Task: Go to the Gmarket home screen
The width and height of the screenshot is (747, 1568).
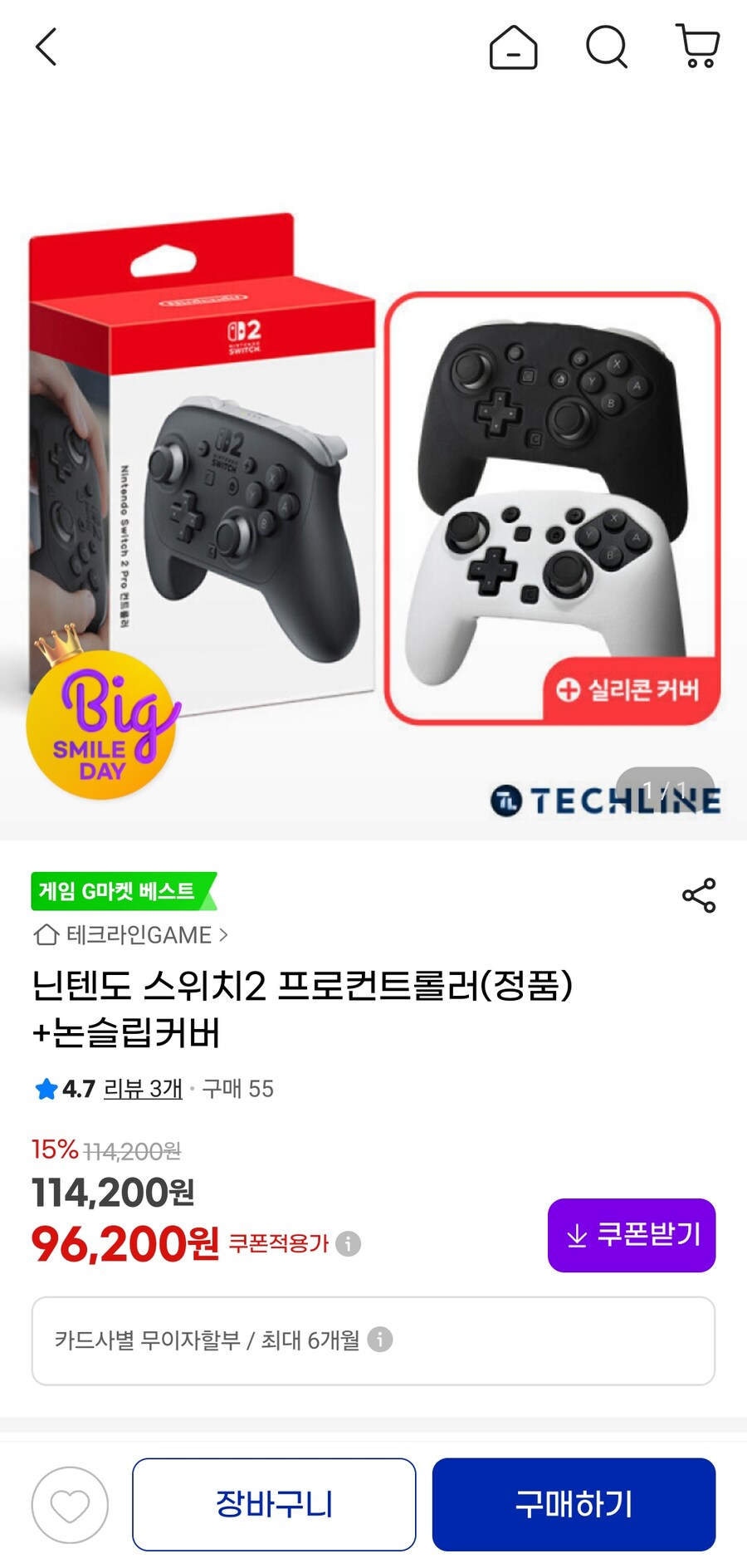Action: (512, 47)
